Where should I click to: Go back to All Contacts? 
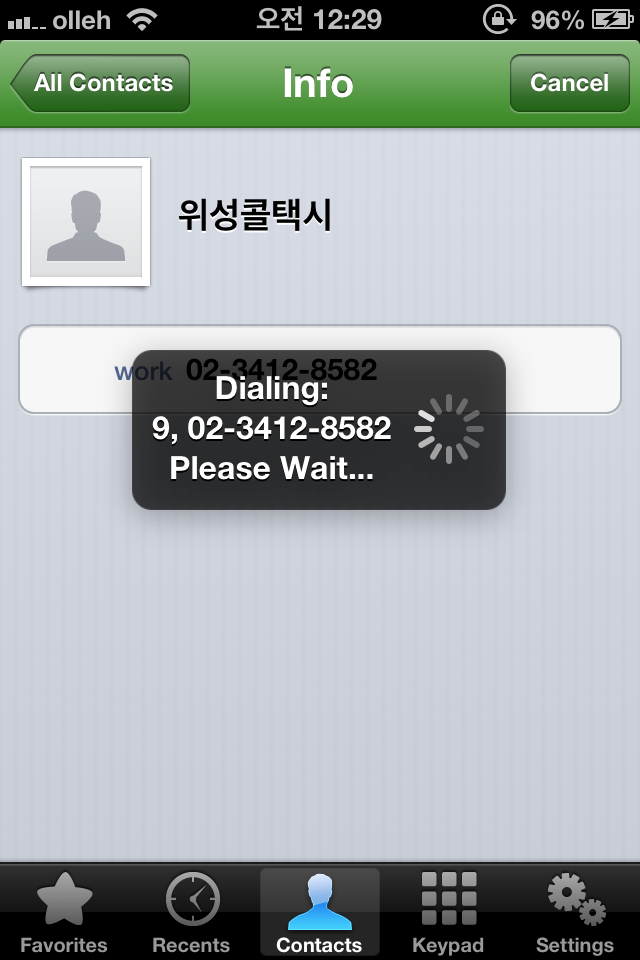[x=101, y=83]
